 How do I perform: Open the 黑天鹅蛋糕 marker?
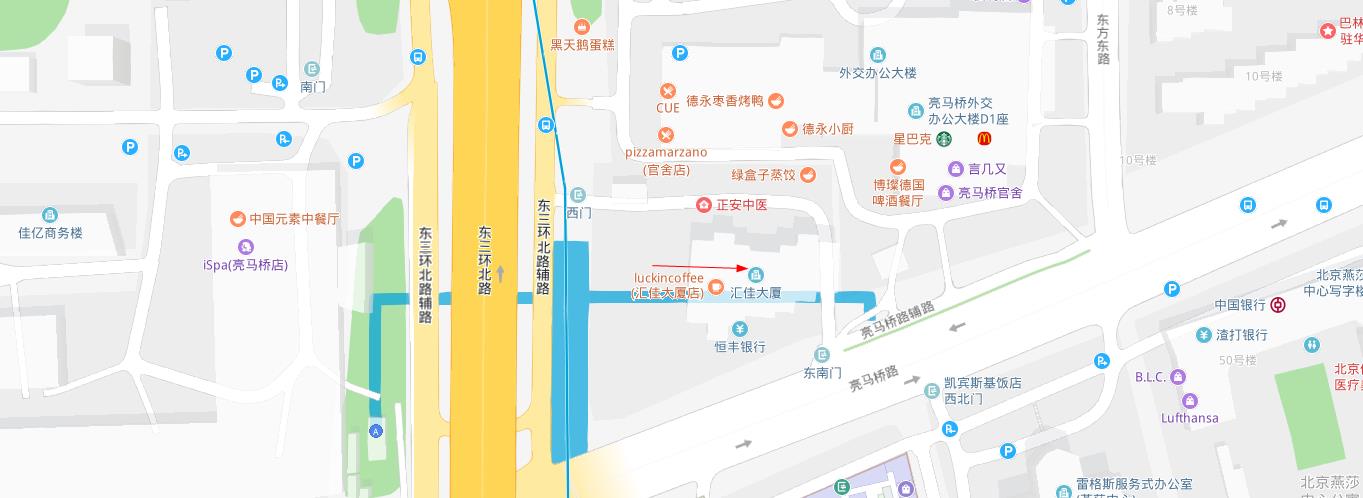pos(582,27)
